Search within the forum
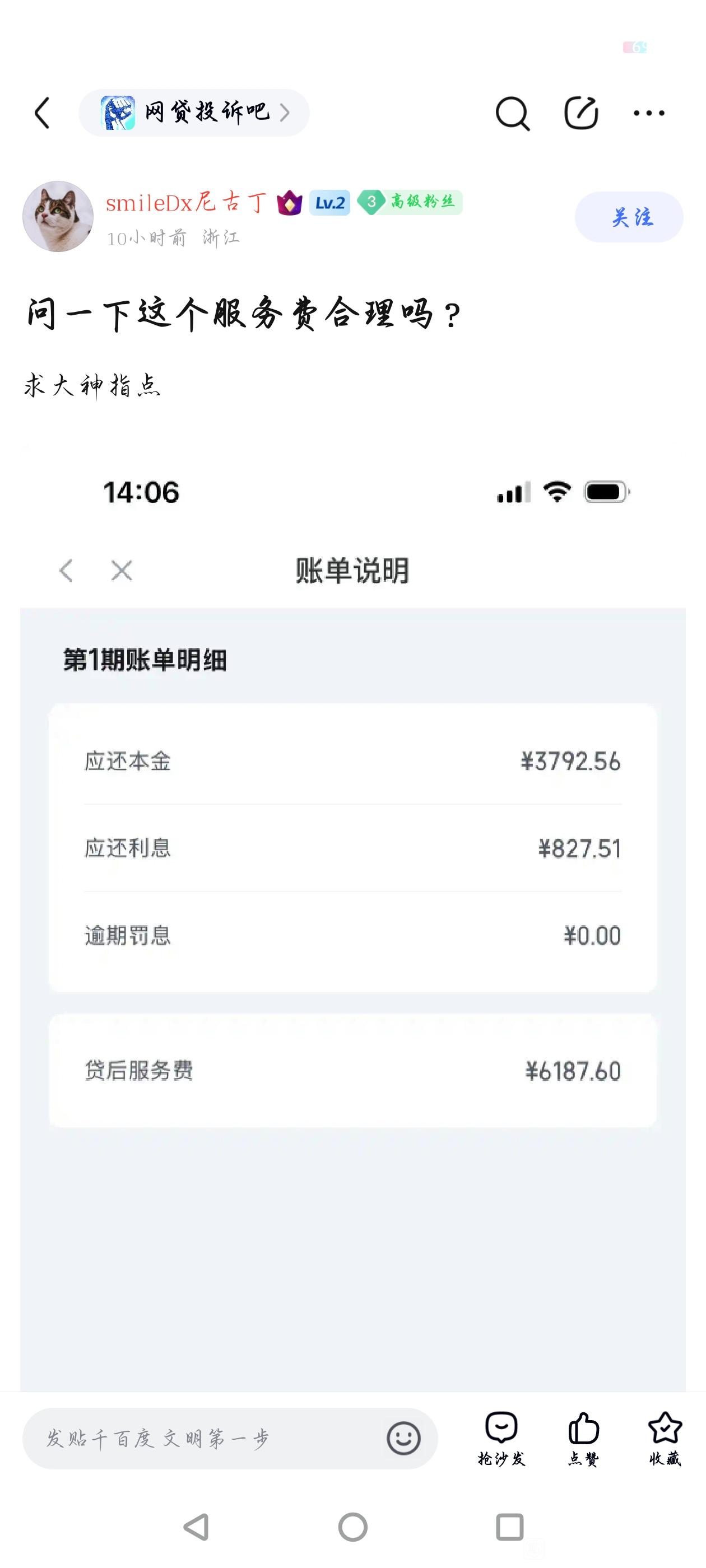The width and height of the screenshot is (706, 1568). click(512, 113)
